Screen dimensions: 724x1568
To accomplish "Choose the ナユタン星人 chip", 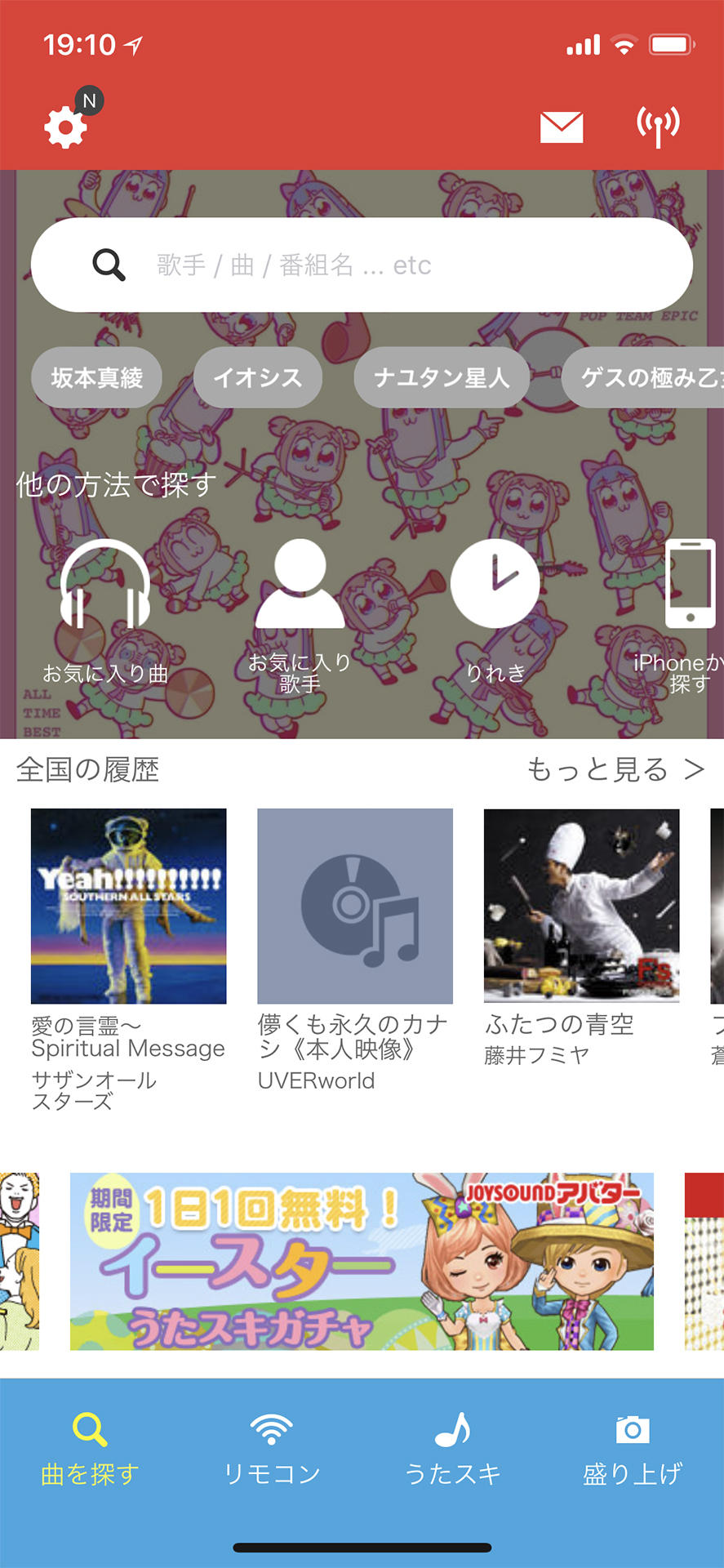I will click(x=442, y=377).
